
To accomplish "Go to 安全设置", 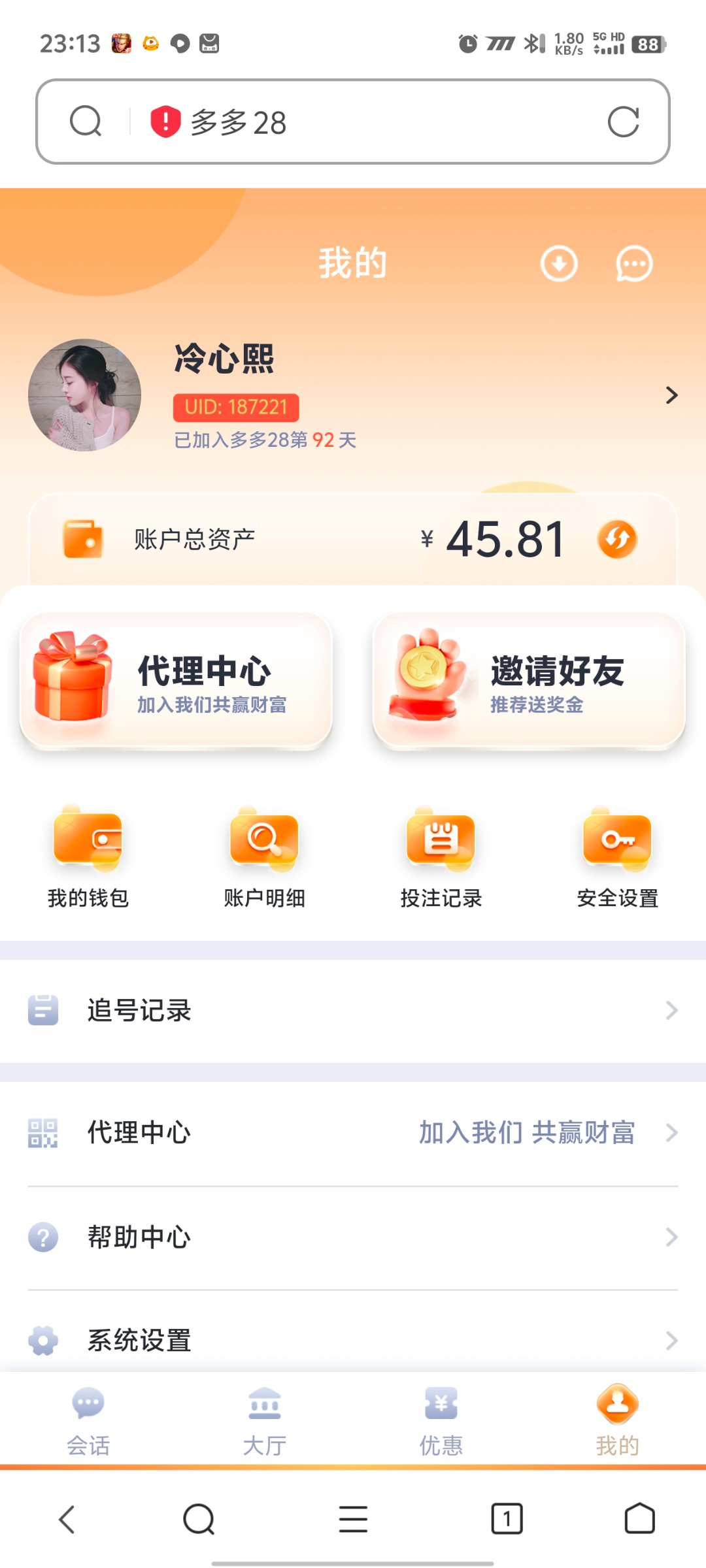I will (x=618, y=857).
